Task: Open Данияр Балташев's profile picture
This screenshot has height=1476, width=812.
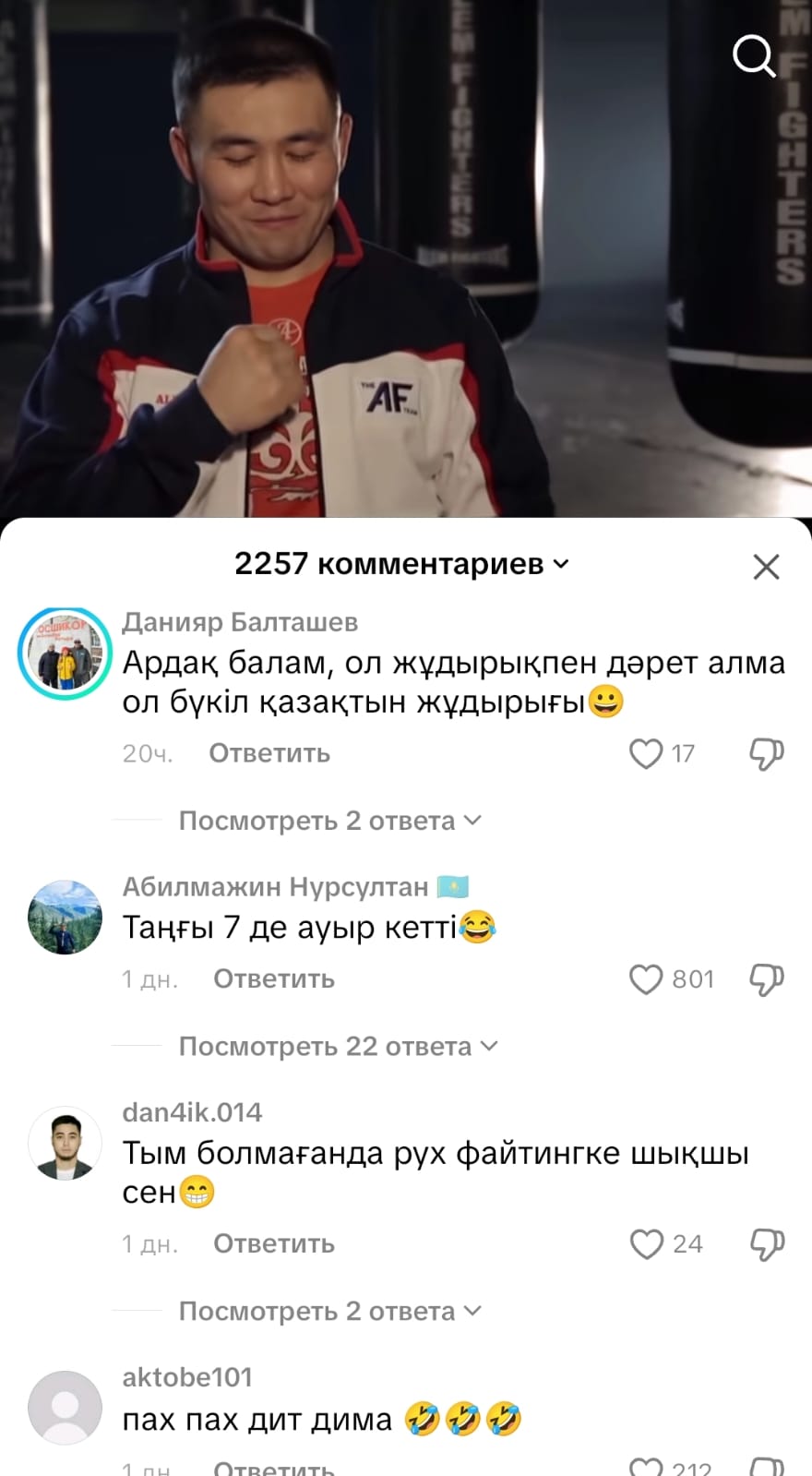Action: click(65, 654)
